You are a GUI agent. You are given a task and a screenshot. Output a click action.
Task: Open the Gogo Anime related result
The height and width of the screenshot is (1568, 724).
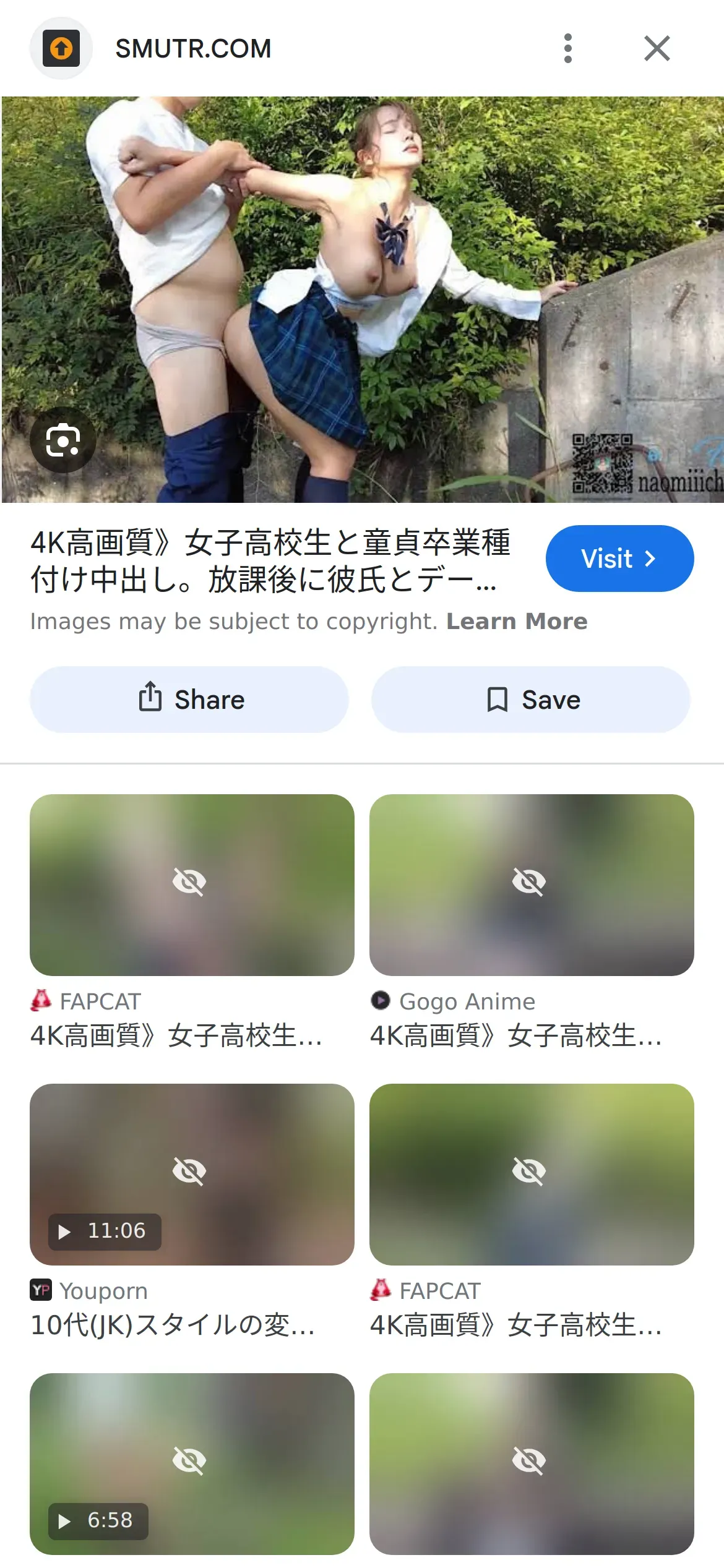tap(531, 885)
